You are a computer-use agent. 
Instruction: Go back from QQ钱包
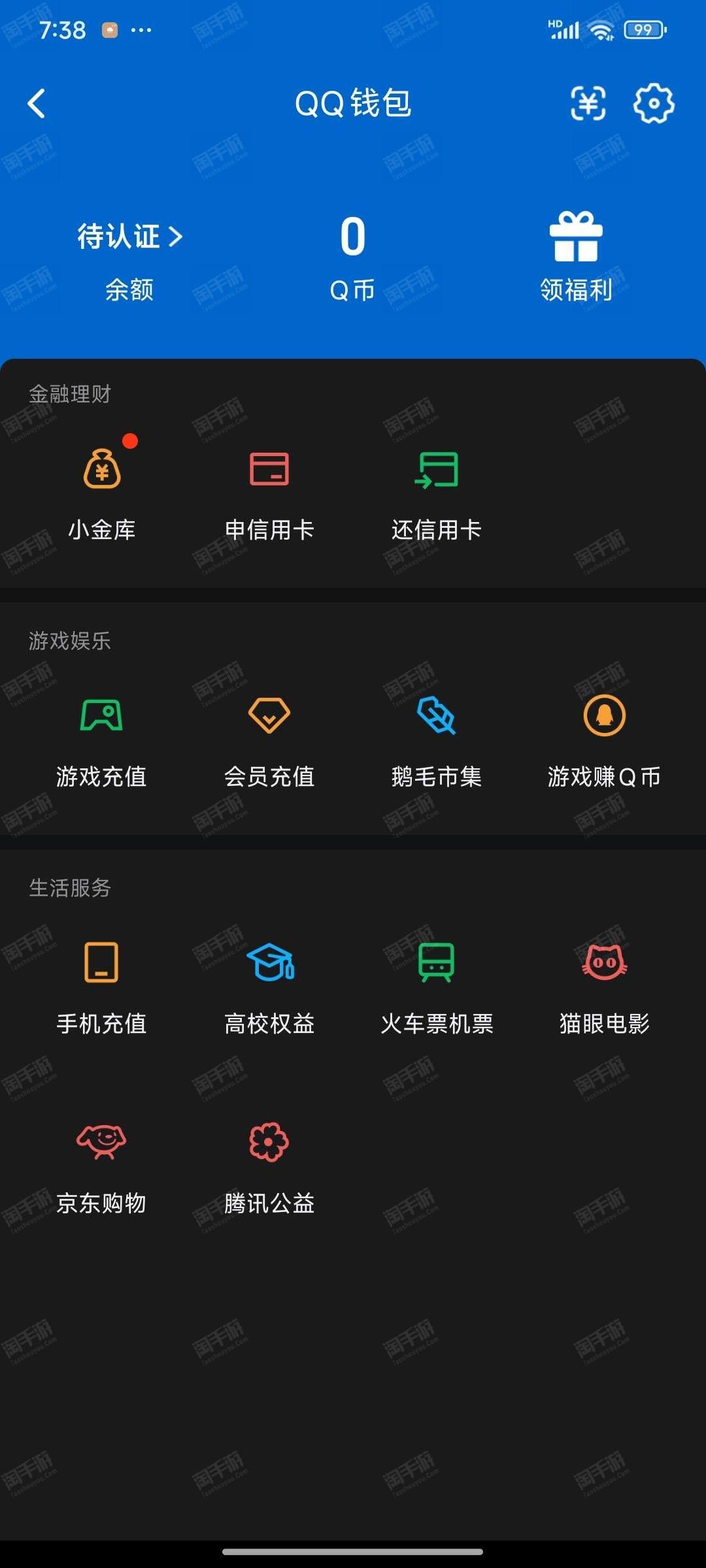[37, 103]
